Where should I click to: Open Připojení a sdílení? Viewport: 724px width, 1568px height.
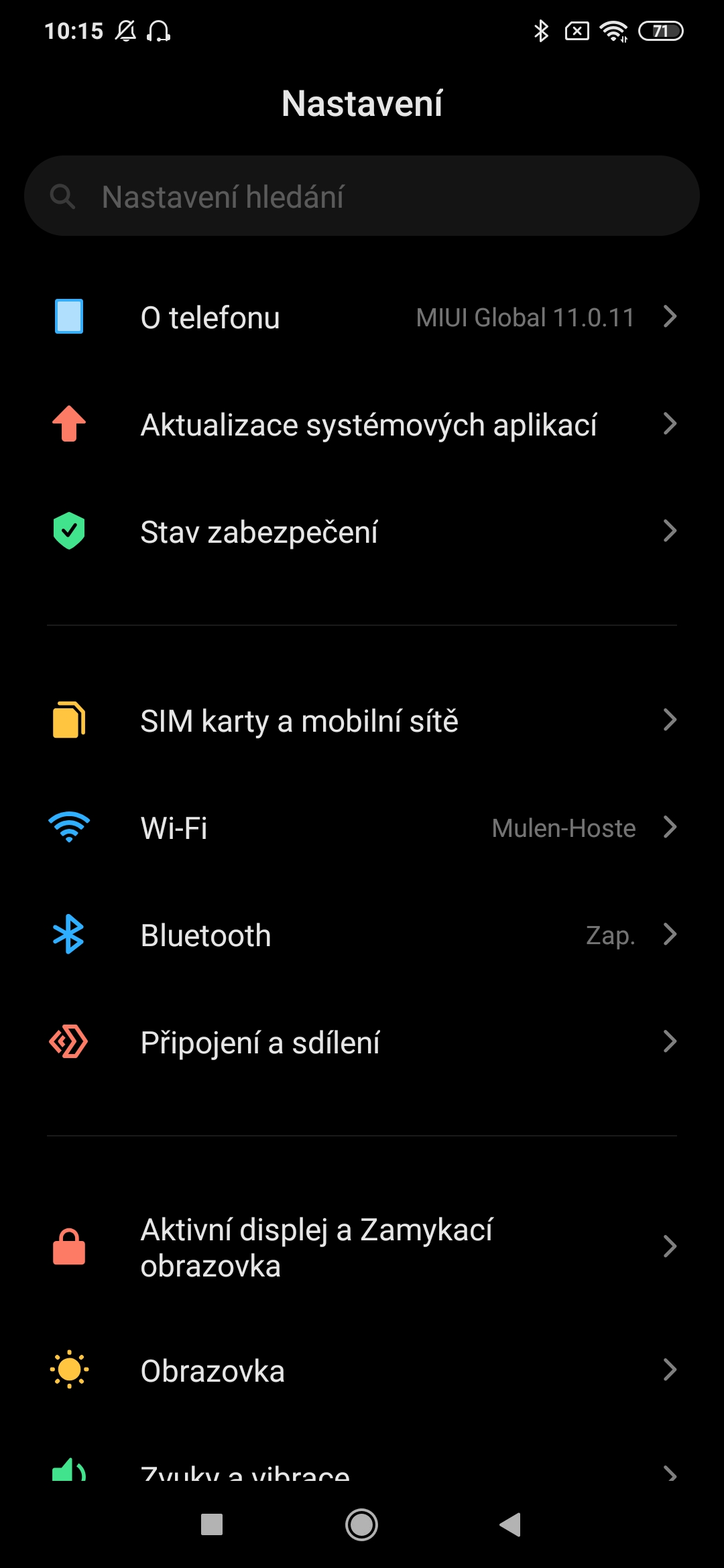(x=362, y=1042)
